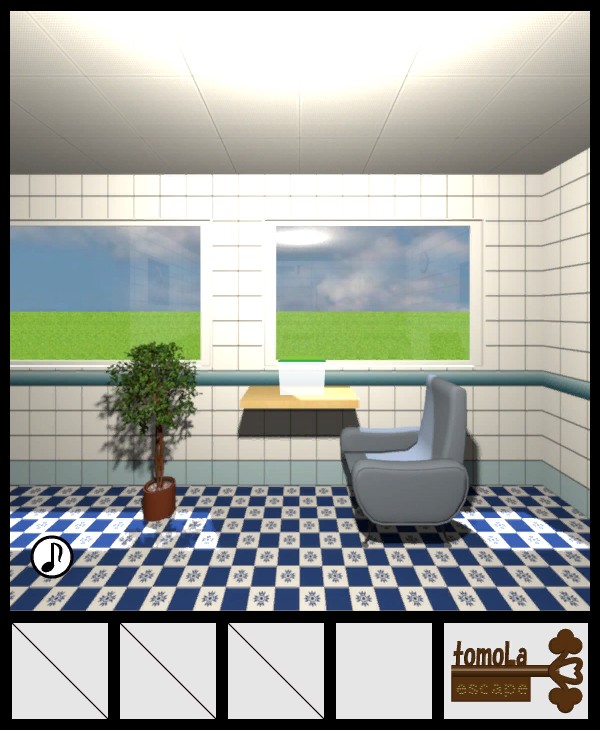The width and height of the screenshot is (600, 730).
Task: Inspect the white box on the wooden shelf
Action: click(301, 377)
